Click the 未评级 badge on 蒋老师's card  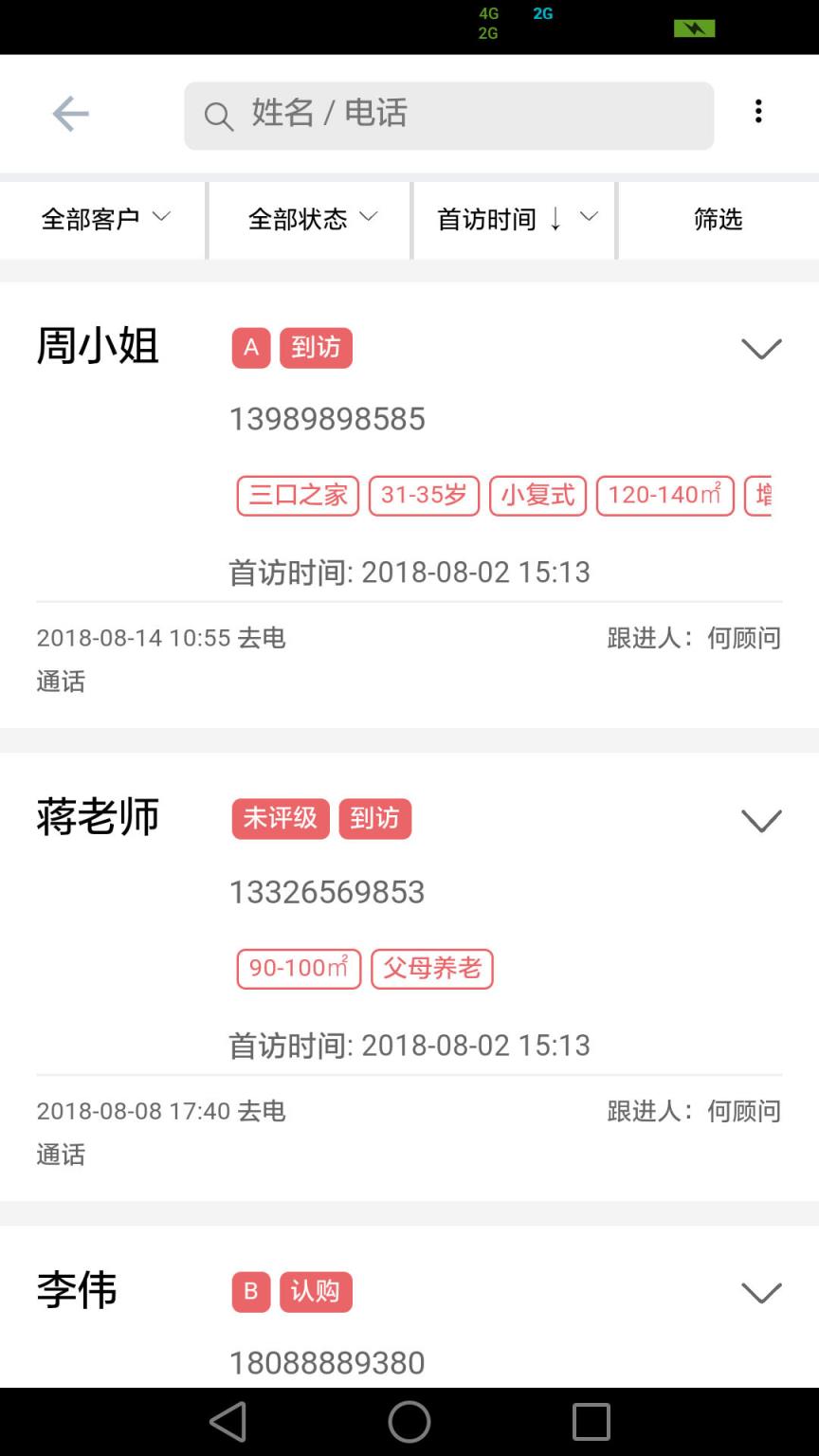point(280,819)
